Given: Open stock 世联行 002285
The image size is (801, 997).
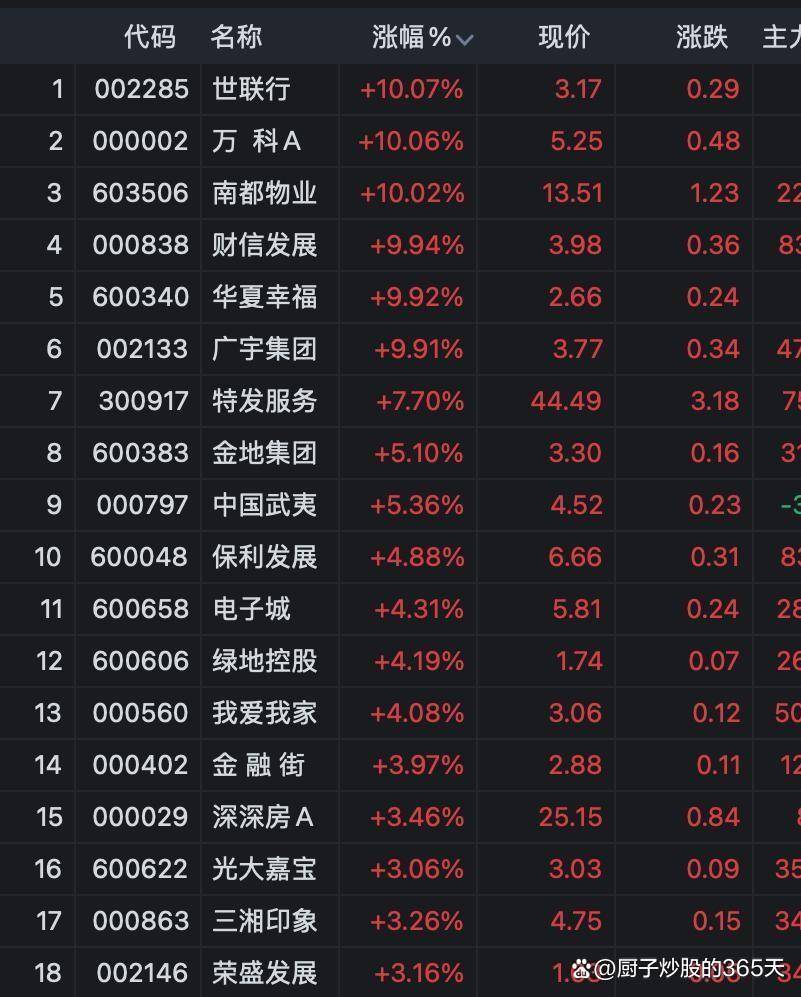Looking at the screenshot, I should pos(251,89).
